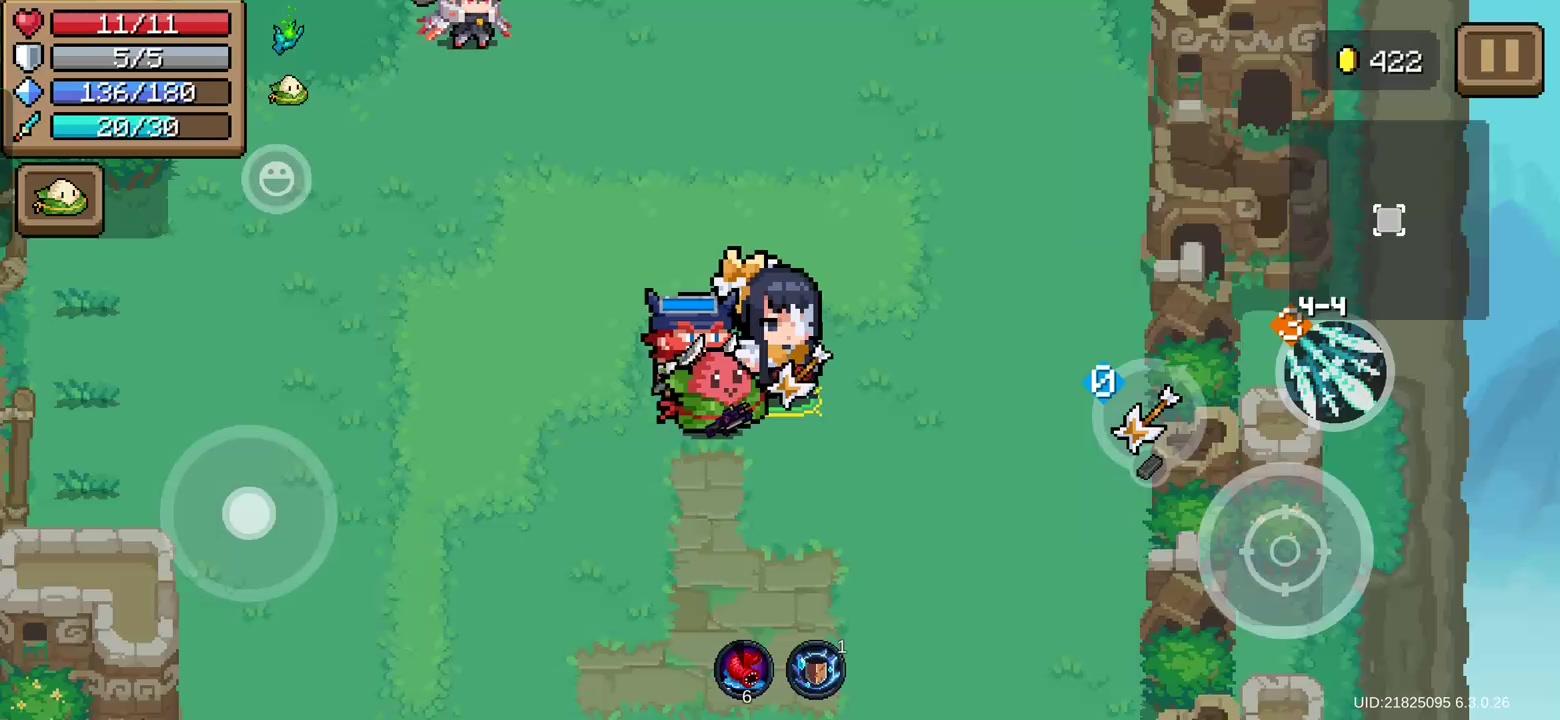View the blue shield buff icon
The height and width of the screenshot is (720, 1560).
[816, 668]
